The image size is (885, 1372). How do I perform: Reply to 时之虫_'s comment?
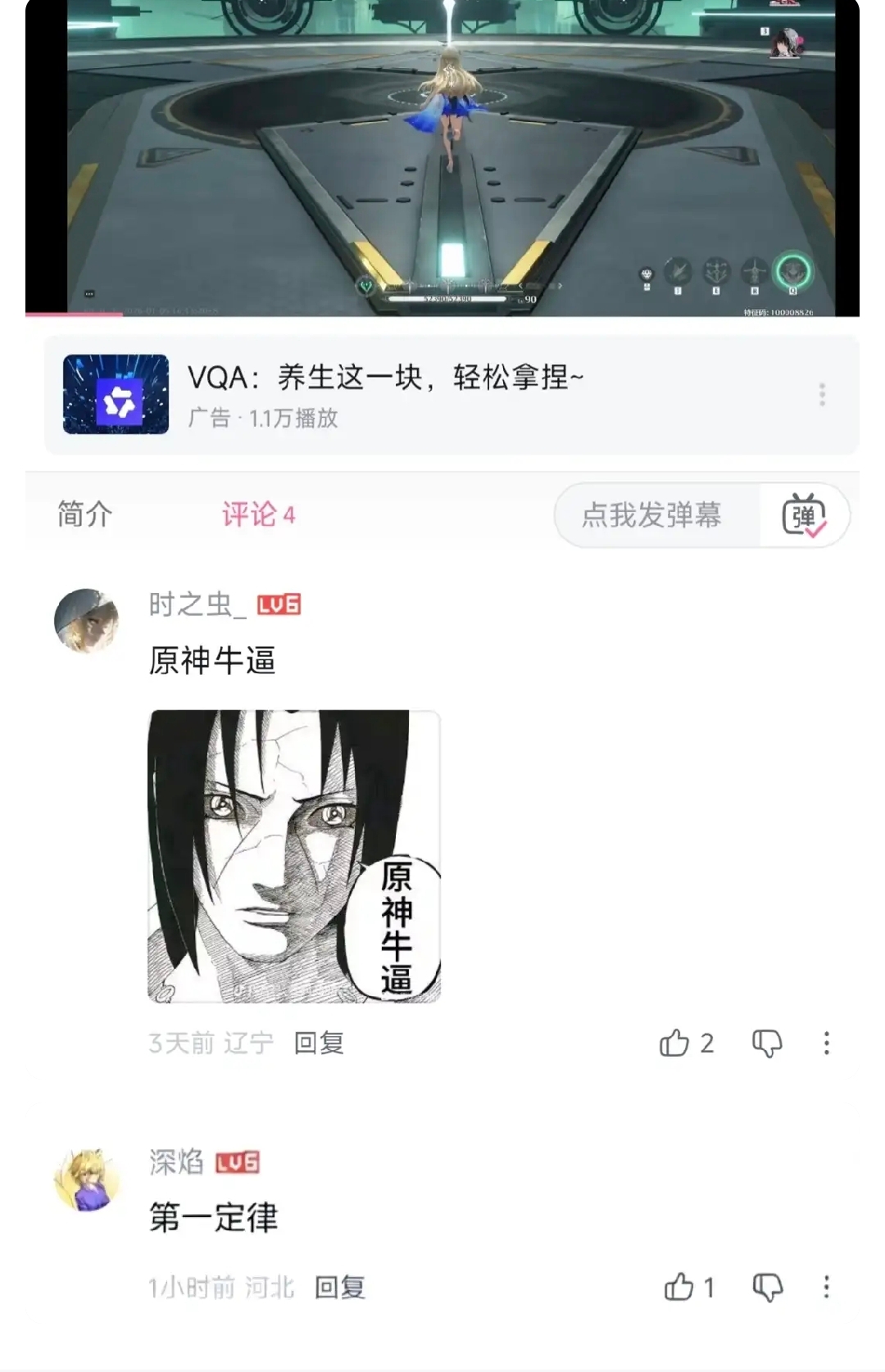tap(319, 1043)
